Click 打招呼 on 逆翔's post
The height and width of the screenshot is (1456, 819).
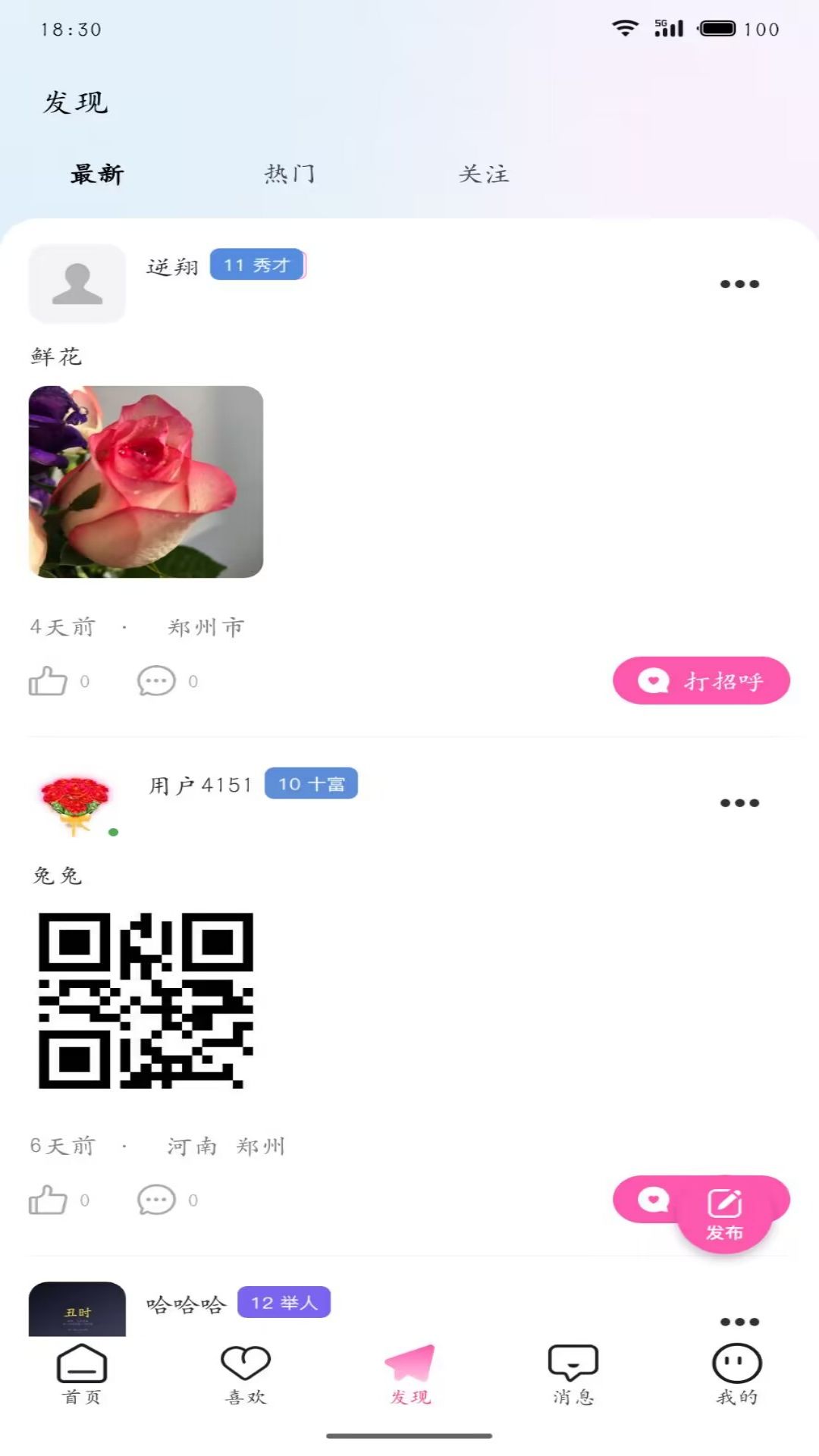point(701,680)
